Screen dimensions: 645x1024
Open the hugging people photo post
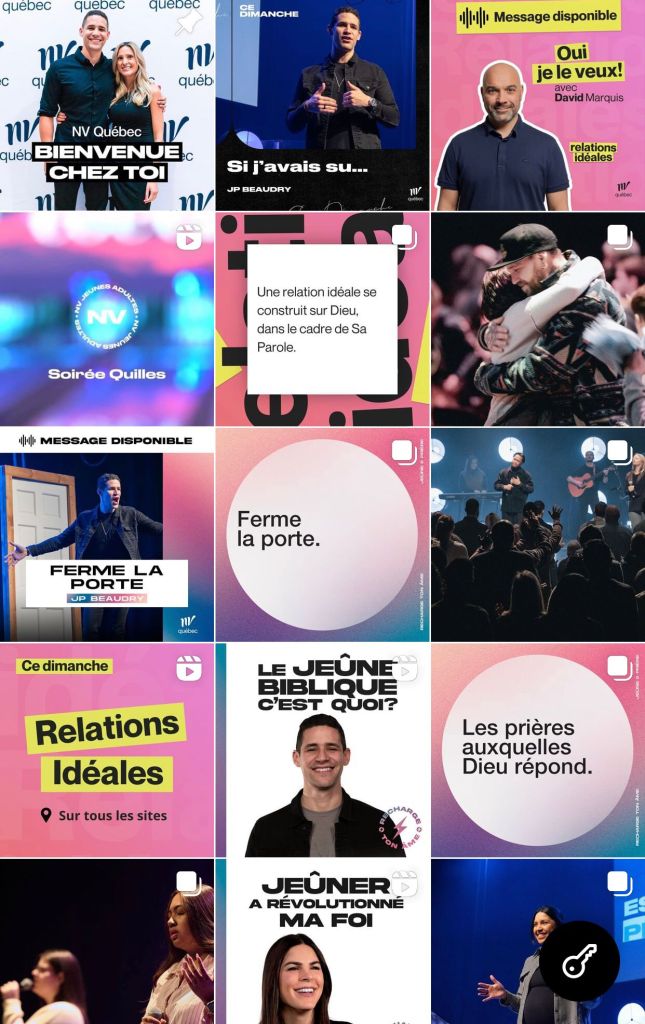(x=538, y=320)
